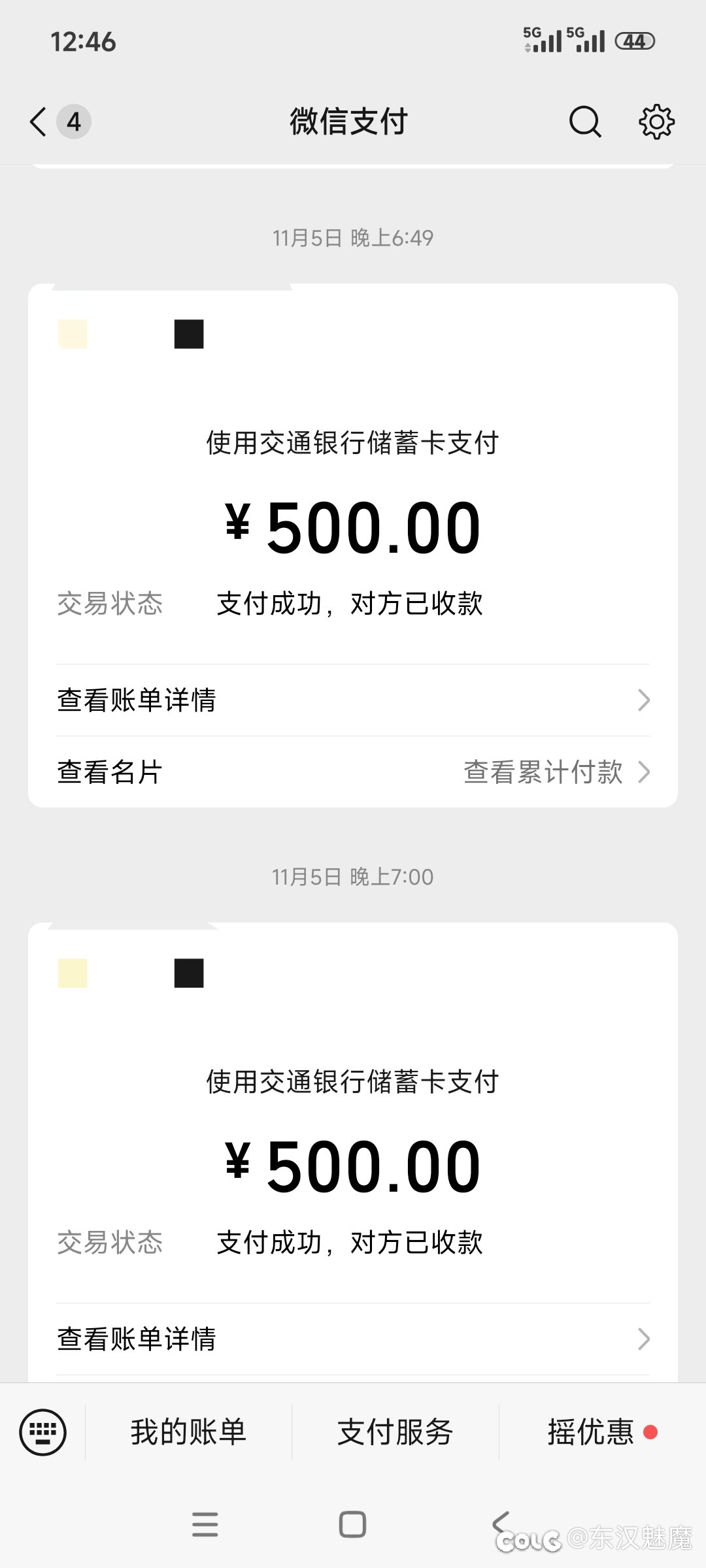Go back from WeChat Pay chat

[x=39, y=122]
